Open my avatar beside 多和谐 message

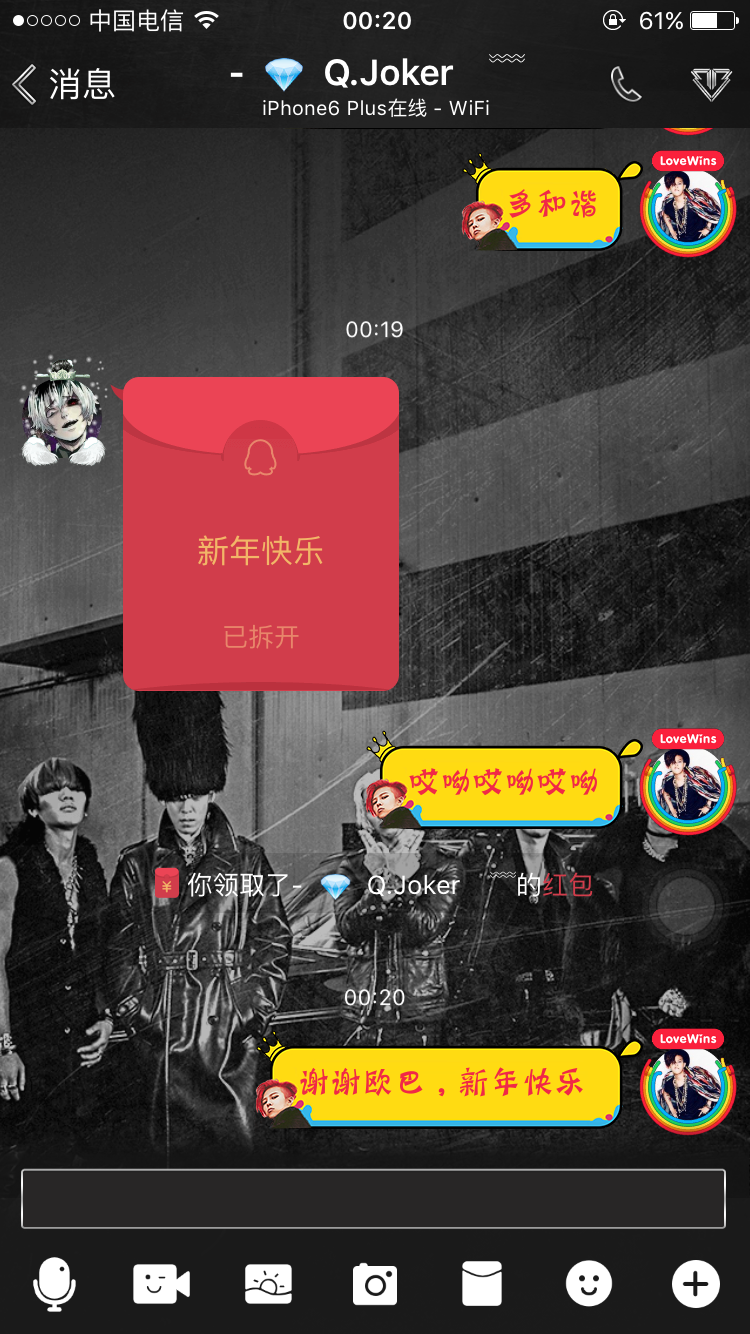688,208
